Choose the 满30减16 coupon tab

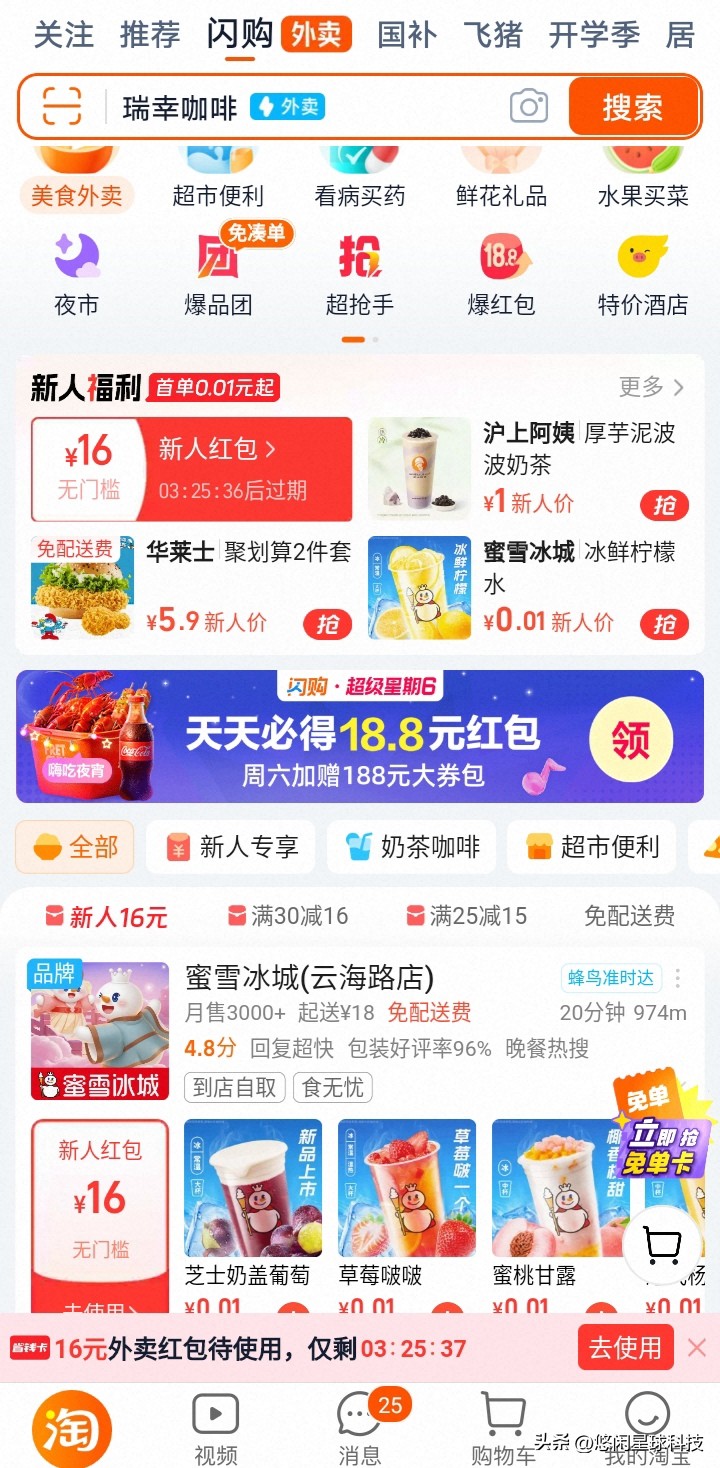click(288, 915)
